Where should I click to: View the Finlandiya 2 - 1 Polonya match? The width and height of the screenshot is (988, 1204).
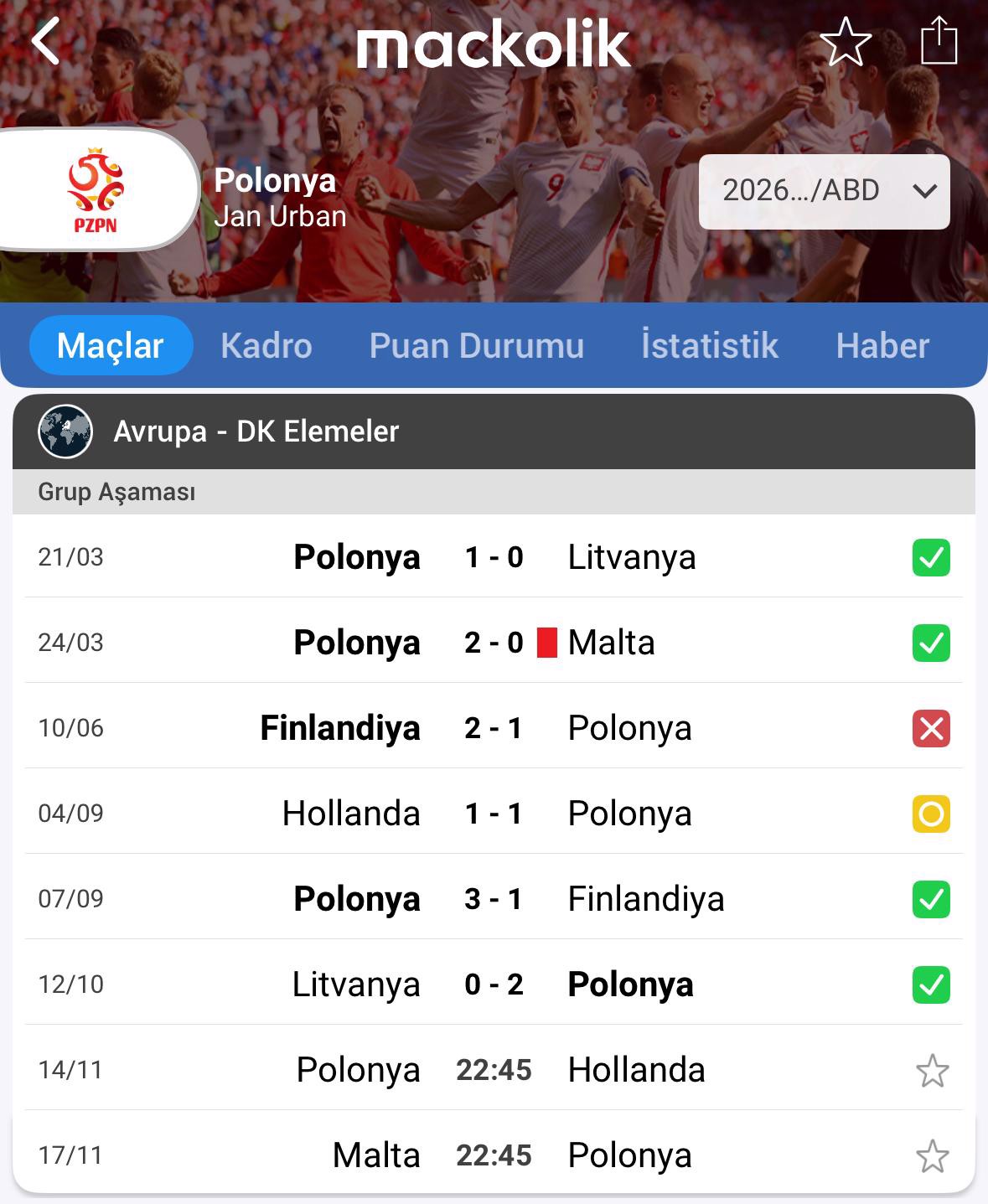point(493,728)
